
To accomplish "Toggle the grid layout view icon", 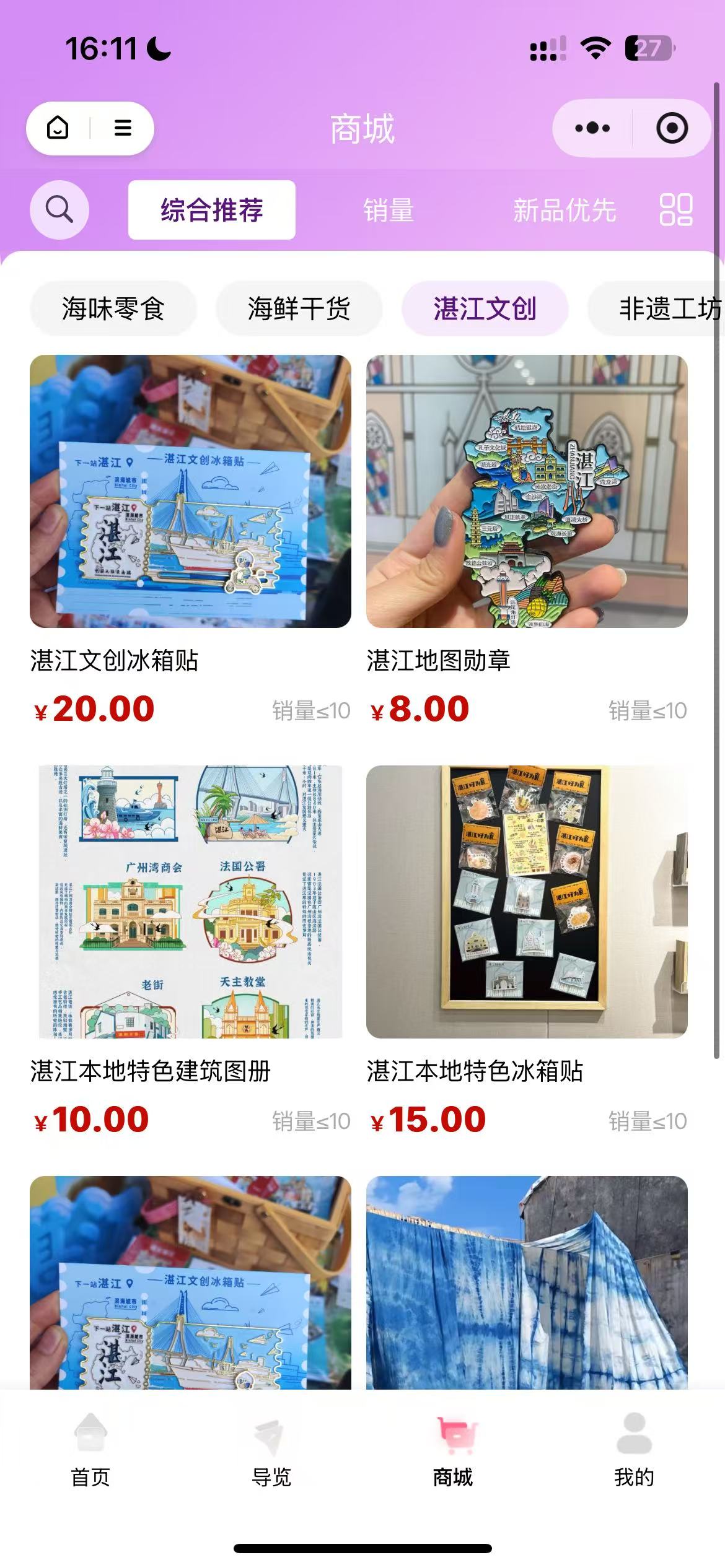I will point(676,210).
